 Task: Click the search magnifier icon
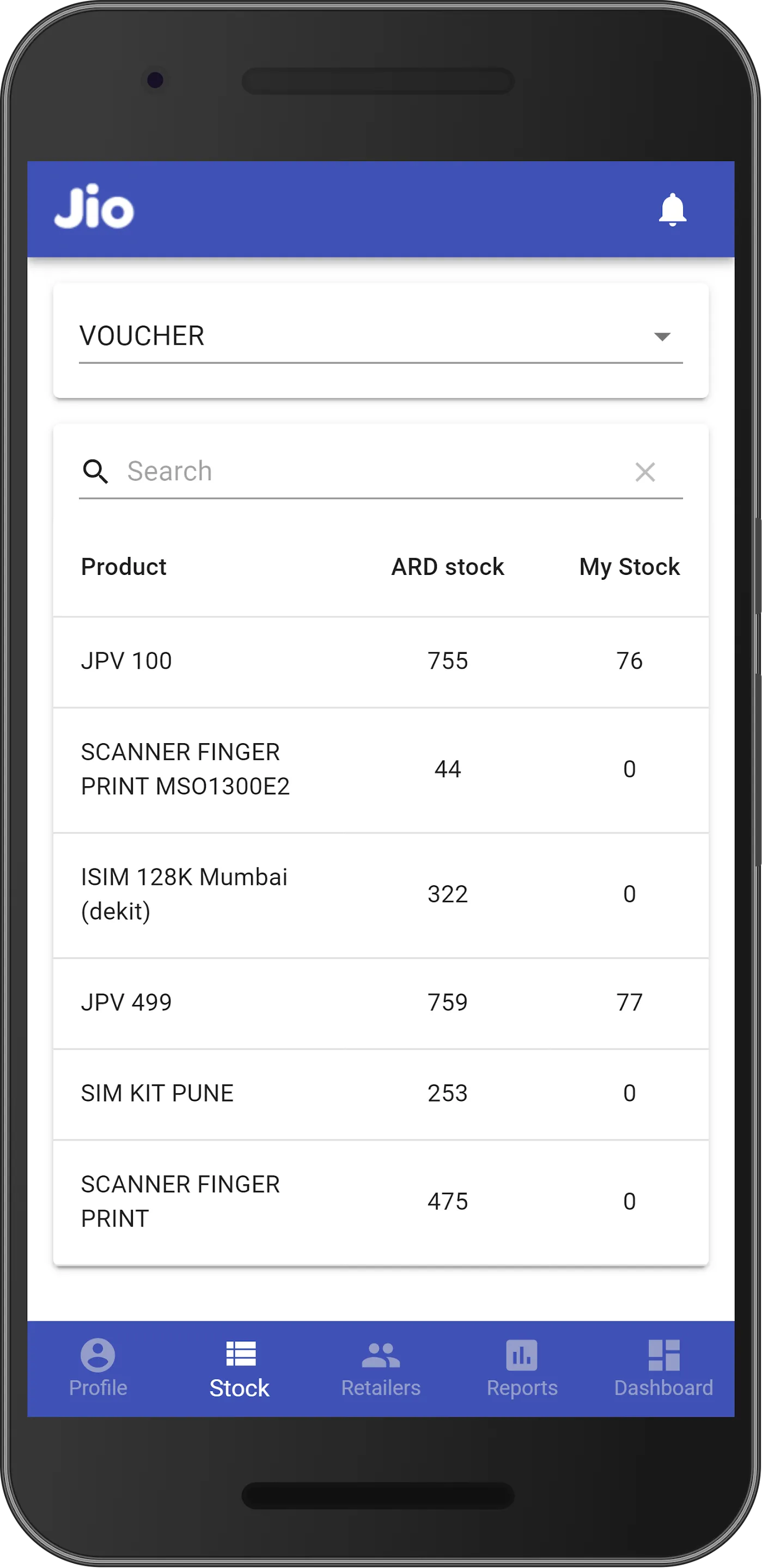pyautogui.click(x=96, y=471)
